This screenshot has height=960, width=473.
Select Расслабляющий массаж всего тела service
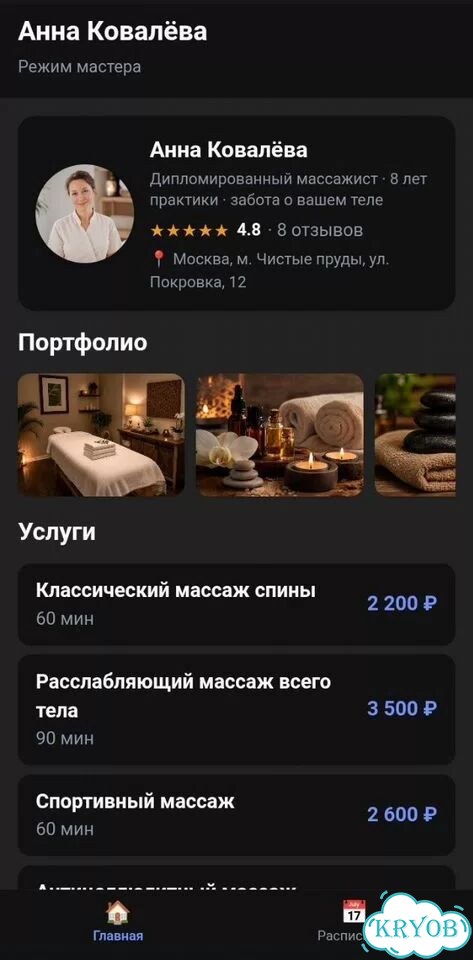[x=236, y=709]
